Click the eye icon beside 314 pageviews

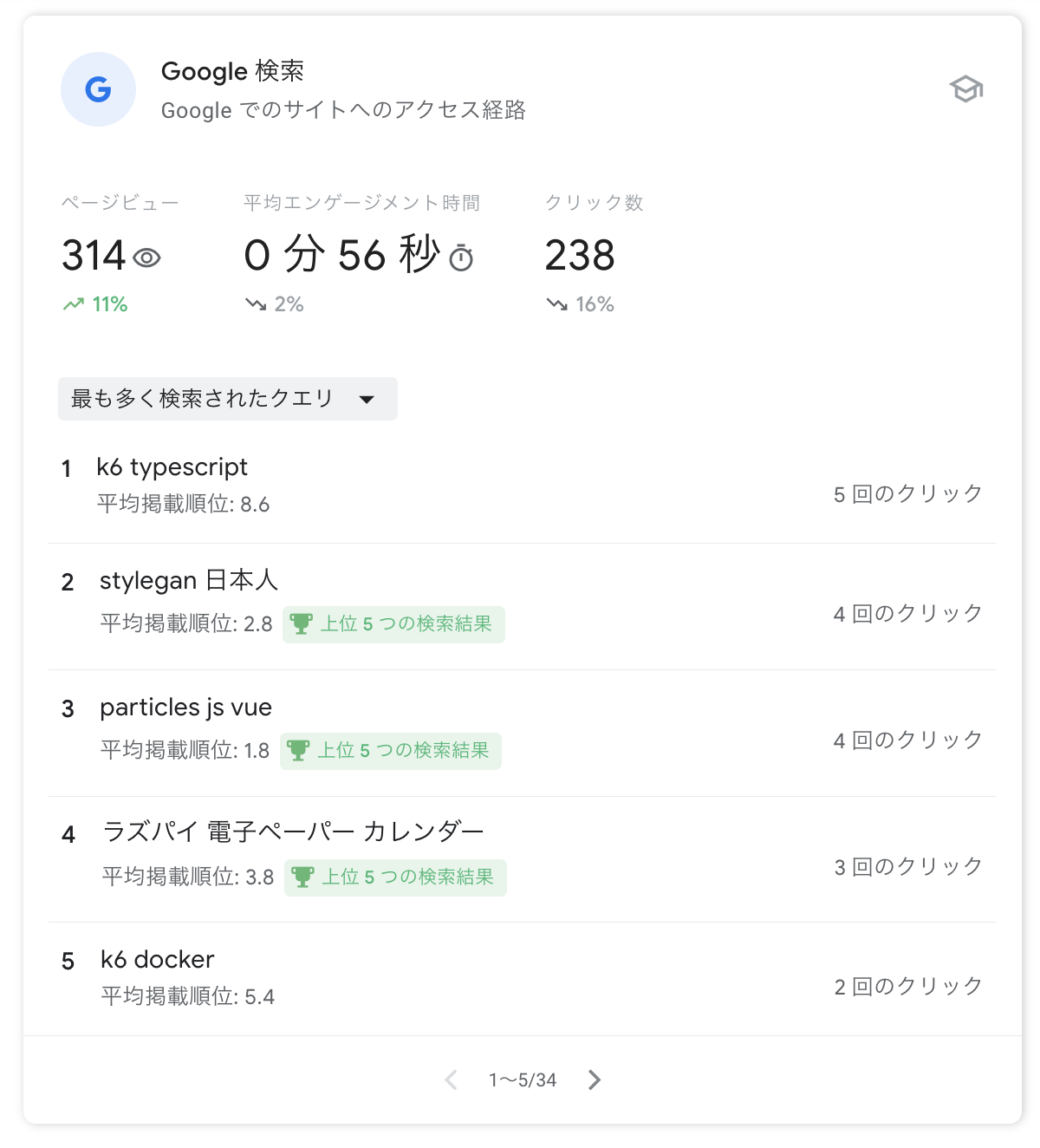coord(149,258)
